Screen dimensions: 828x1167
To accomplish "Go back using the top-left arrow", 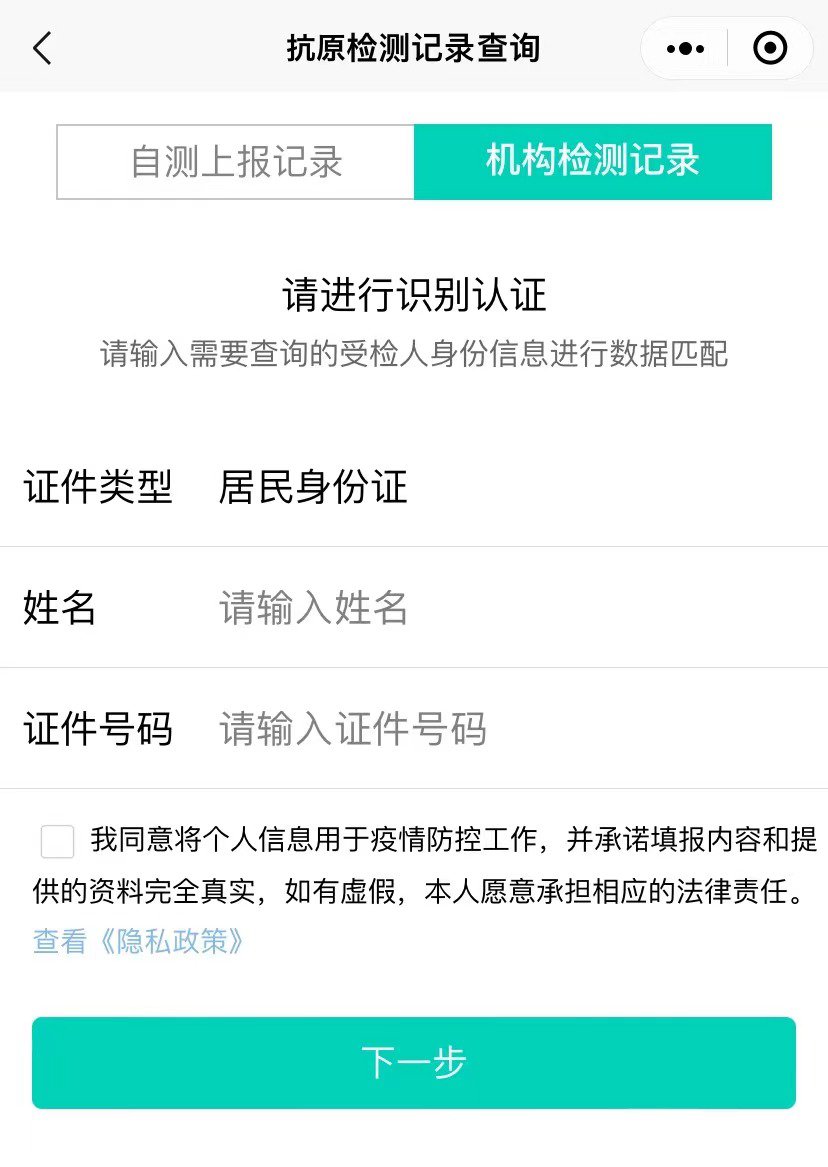I will tap(42, 48).
